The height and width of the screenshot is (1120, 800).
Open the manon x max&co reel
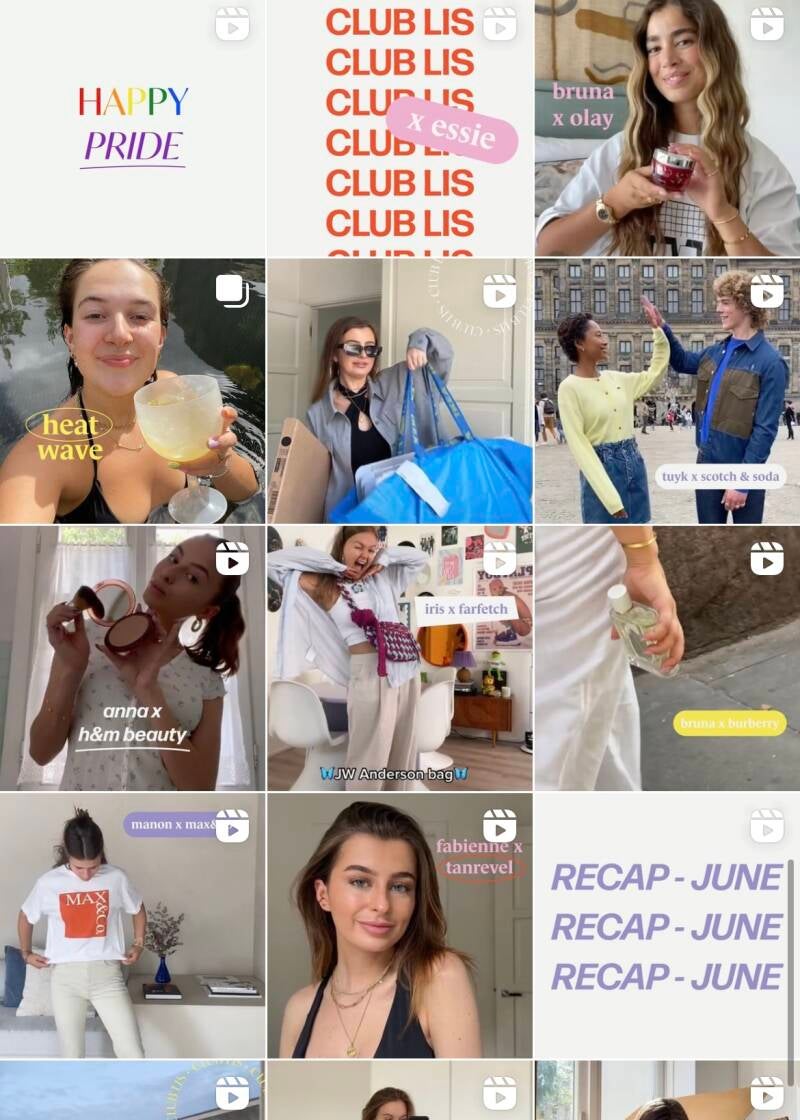tap(133, 925)
